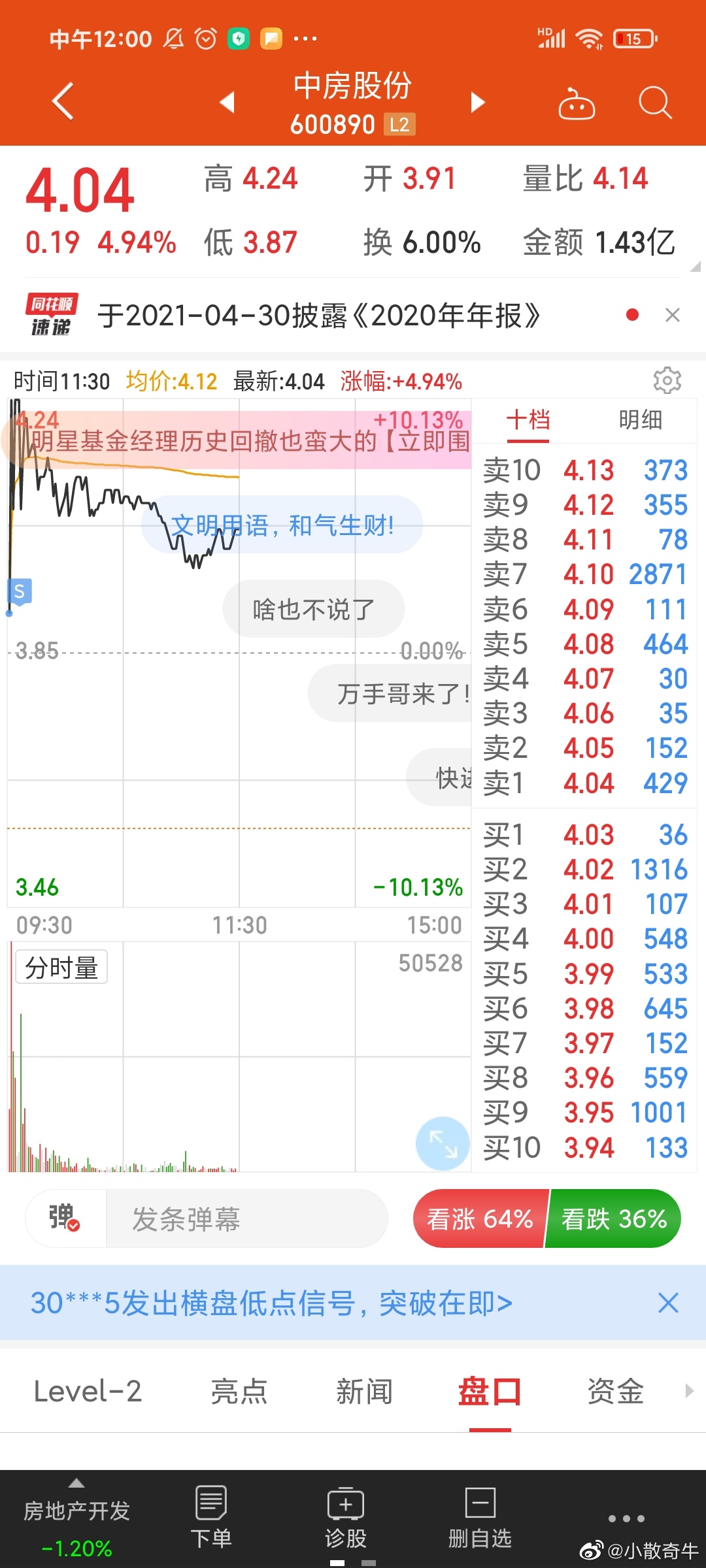Open stock search
The width and height of the screenshot is (706, 1568).
point(655,103)
